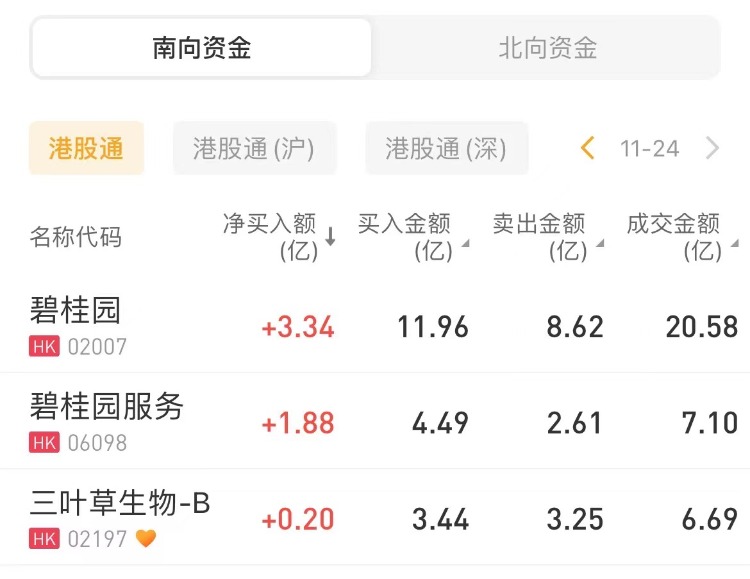Sort by 净买入额 column
The height and width of the screenshot is (579, 750).
pos(279,237)
